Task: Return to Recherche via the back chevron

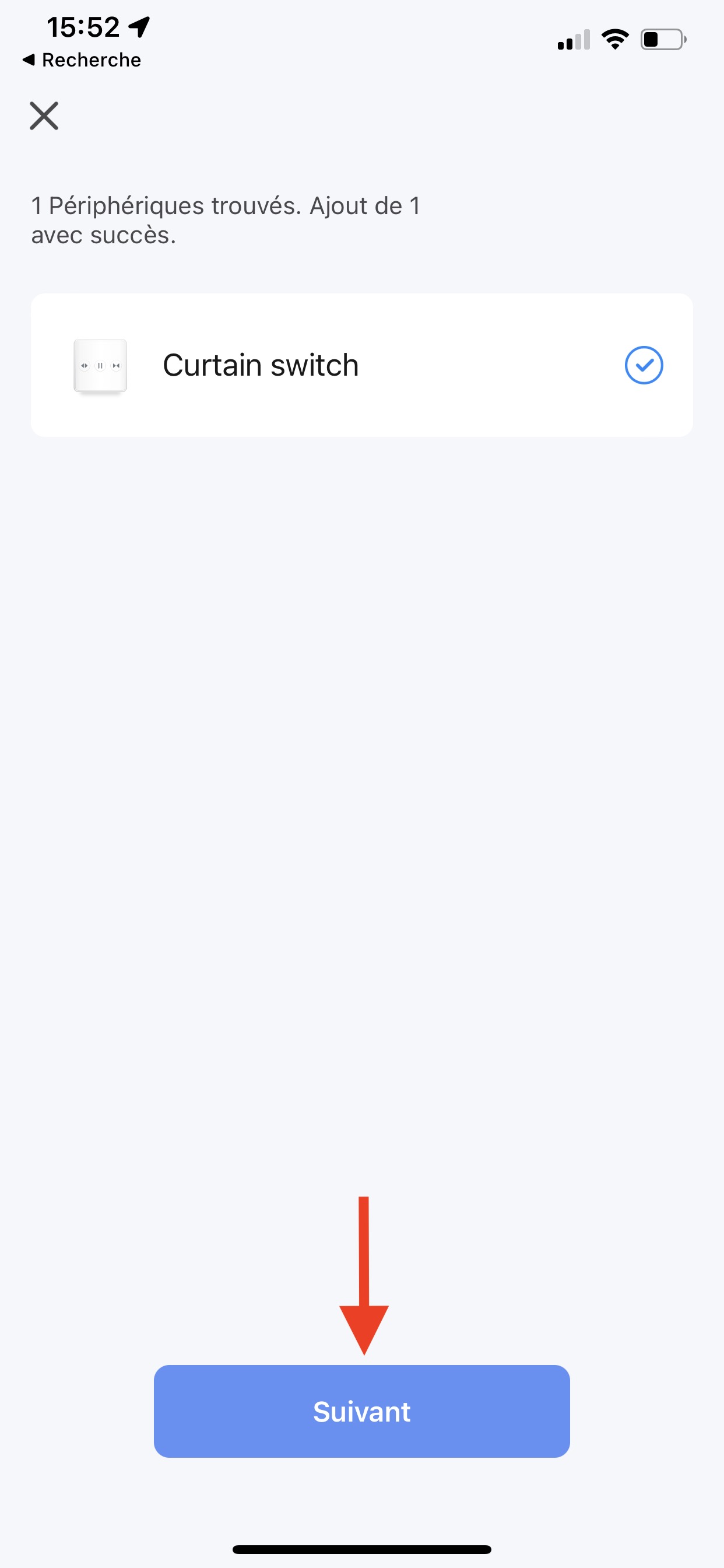Action: (30, 59)
